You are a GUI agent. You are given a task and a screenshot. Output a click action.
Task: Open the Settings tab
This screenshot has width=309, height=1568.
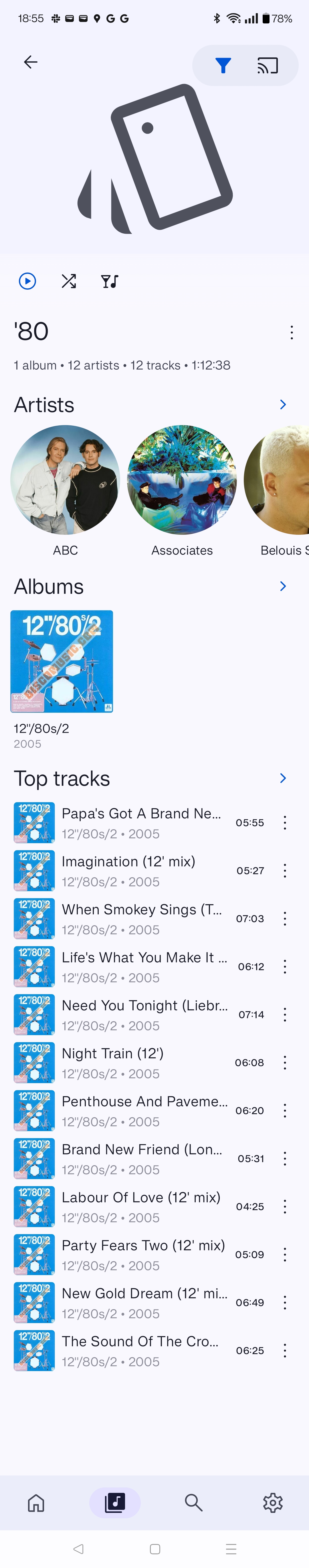click(x=272, y=1503)
